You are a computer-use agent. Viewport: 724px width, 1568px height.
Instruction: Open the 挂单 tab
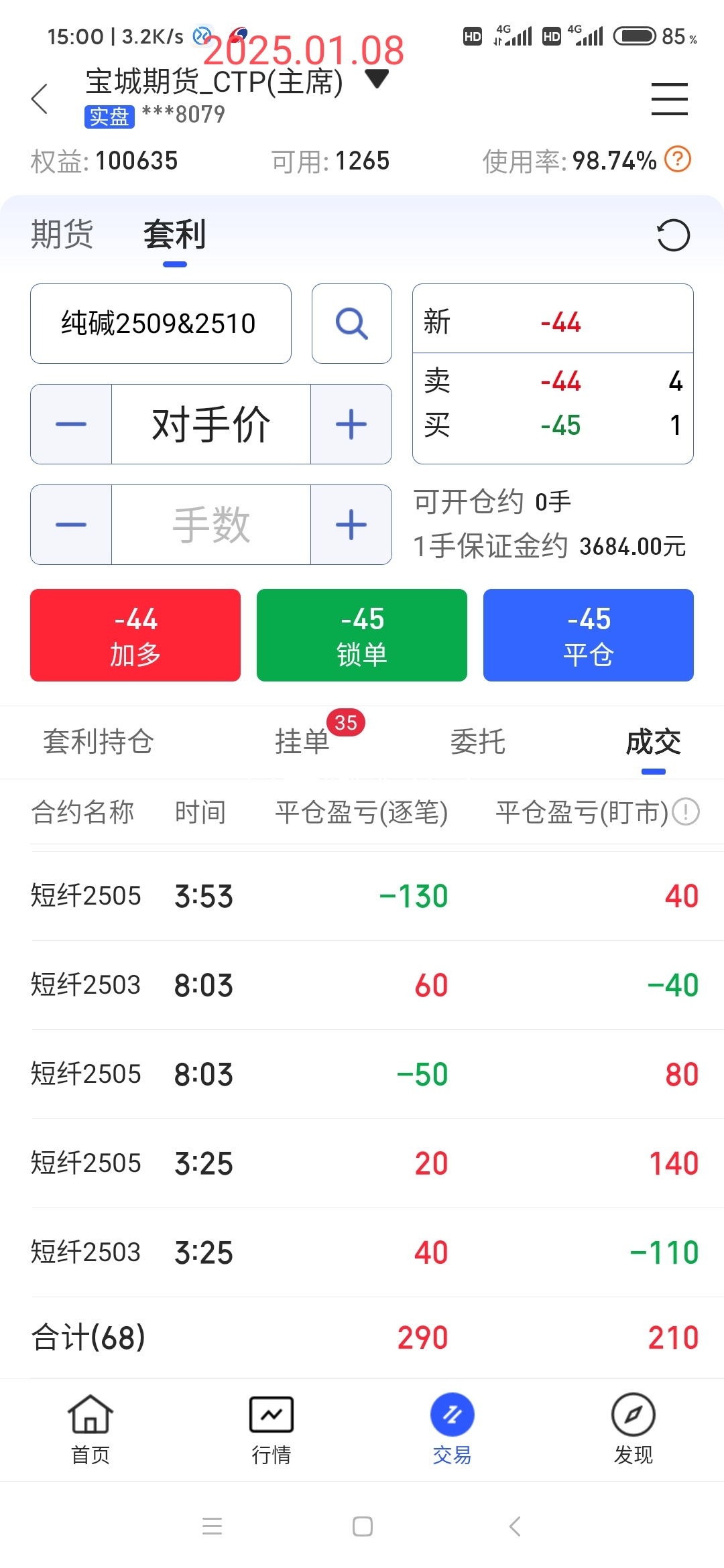pyautogui.click(x=302, y=742)
